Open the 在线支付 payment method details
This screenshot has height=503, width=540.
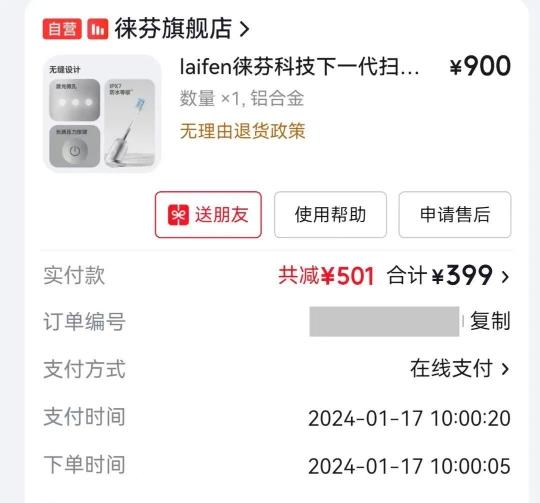459,369
